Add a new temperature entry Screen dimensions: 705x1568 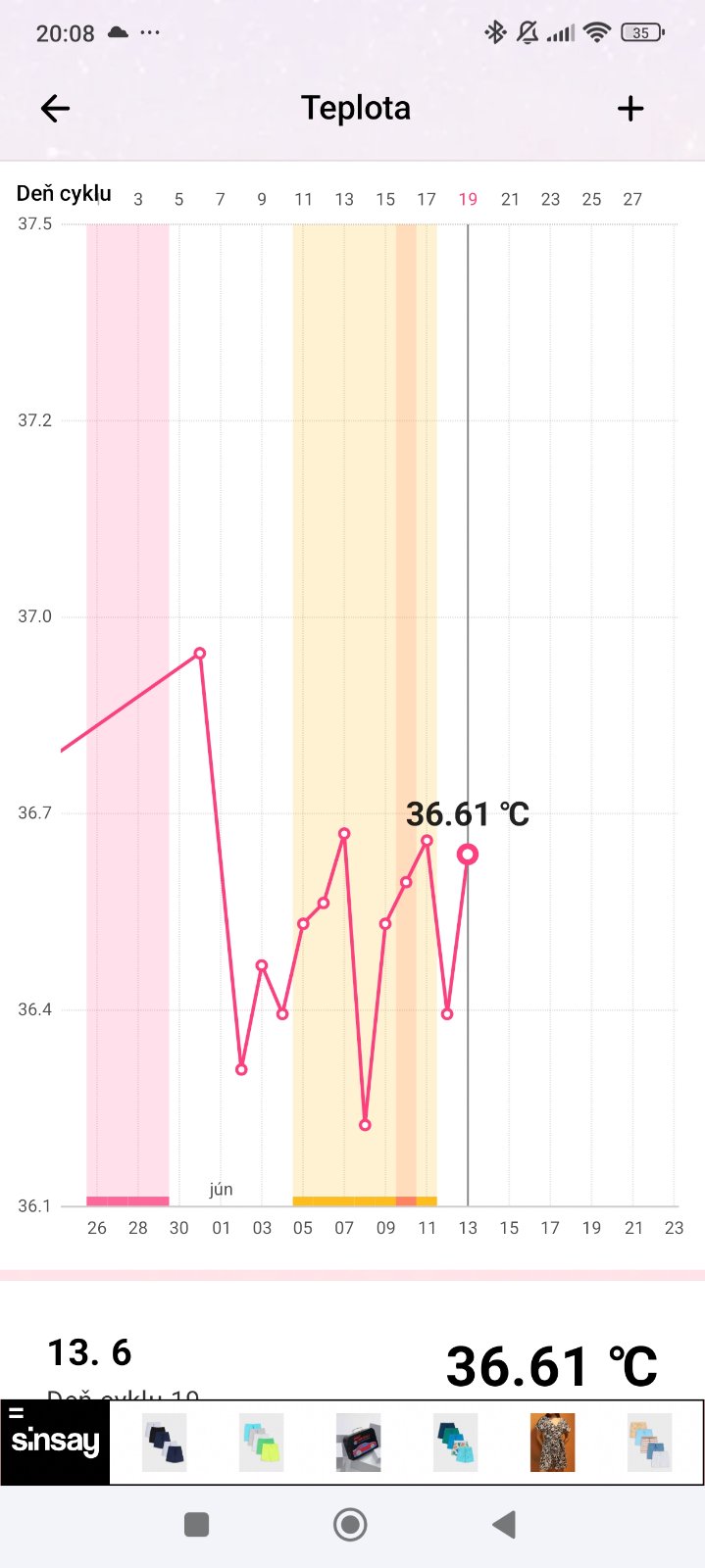tap(630, 109)
